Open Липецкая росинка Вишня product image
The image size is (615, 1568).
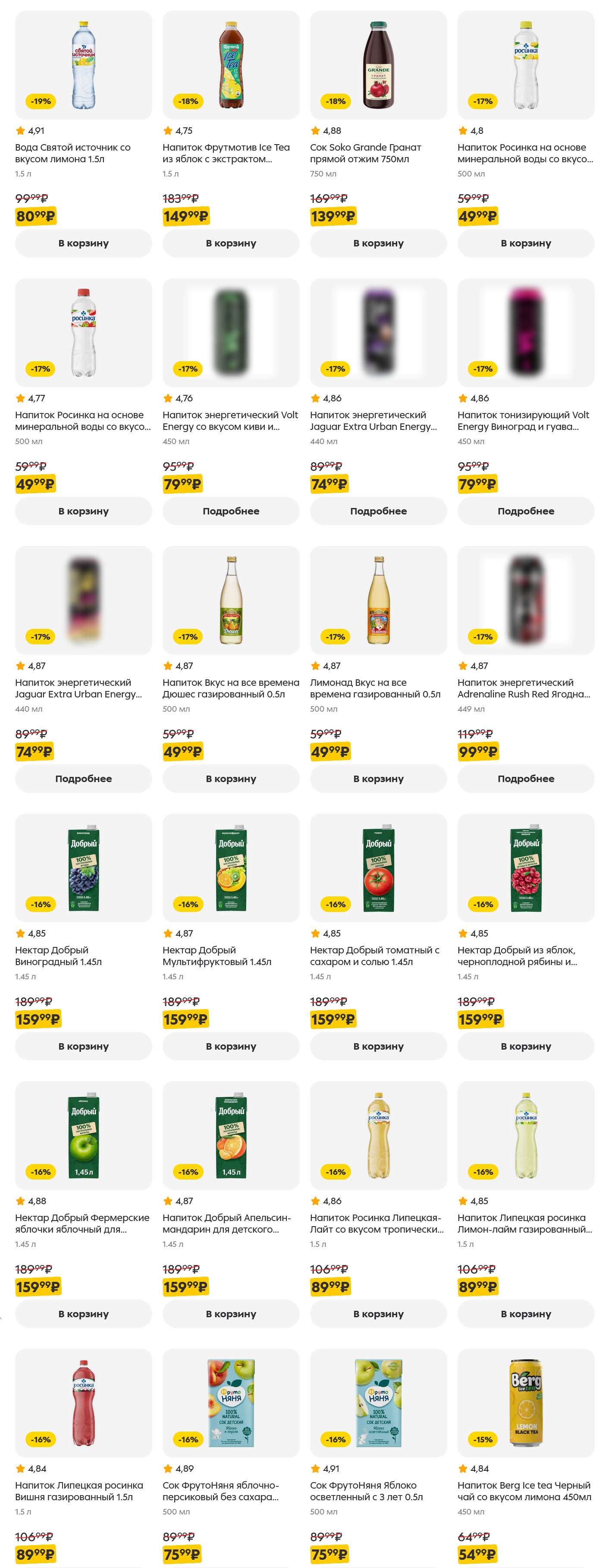pos(83,1402)
